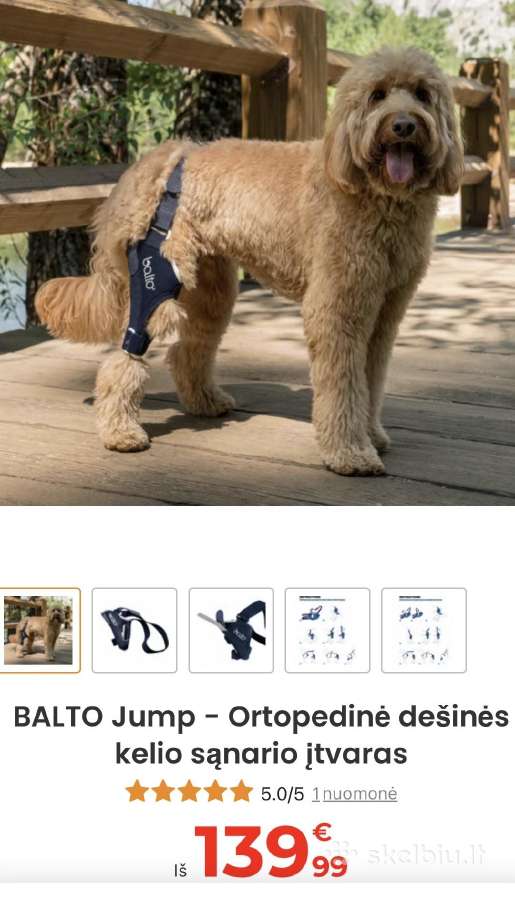Select the fifth thumbnail with instruction diagrams
This screenshot has width=515, height=900.
point(424,630)
